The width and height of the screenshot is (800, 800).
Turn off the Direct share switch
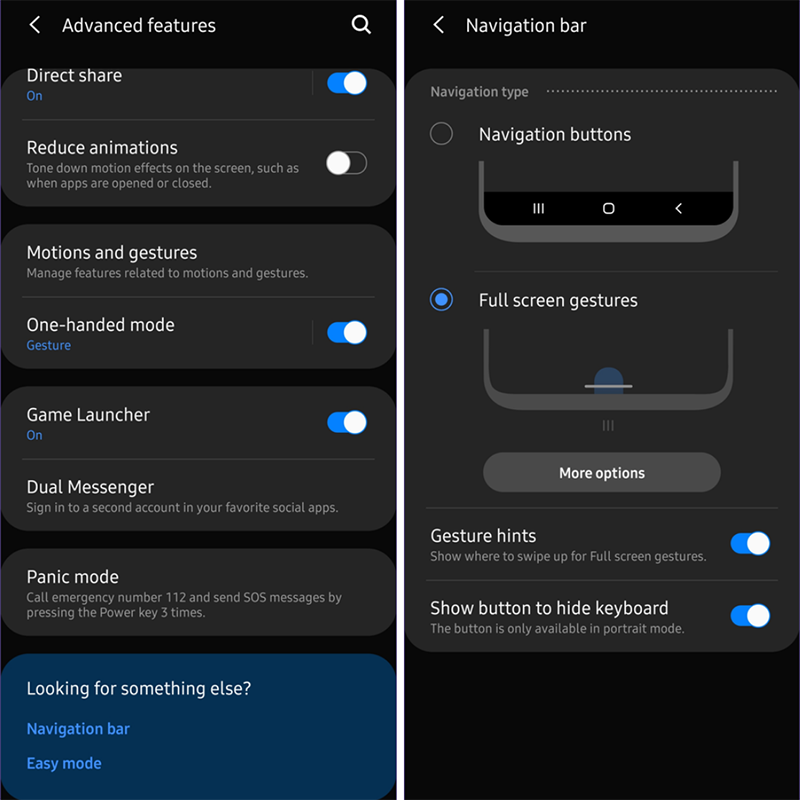(347, 83)
